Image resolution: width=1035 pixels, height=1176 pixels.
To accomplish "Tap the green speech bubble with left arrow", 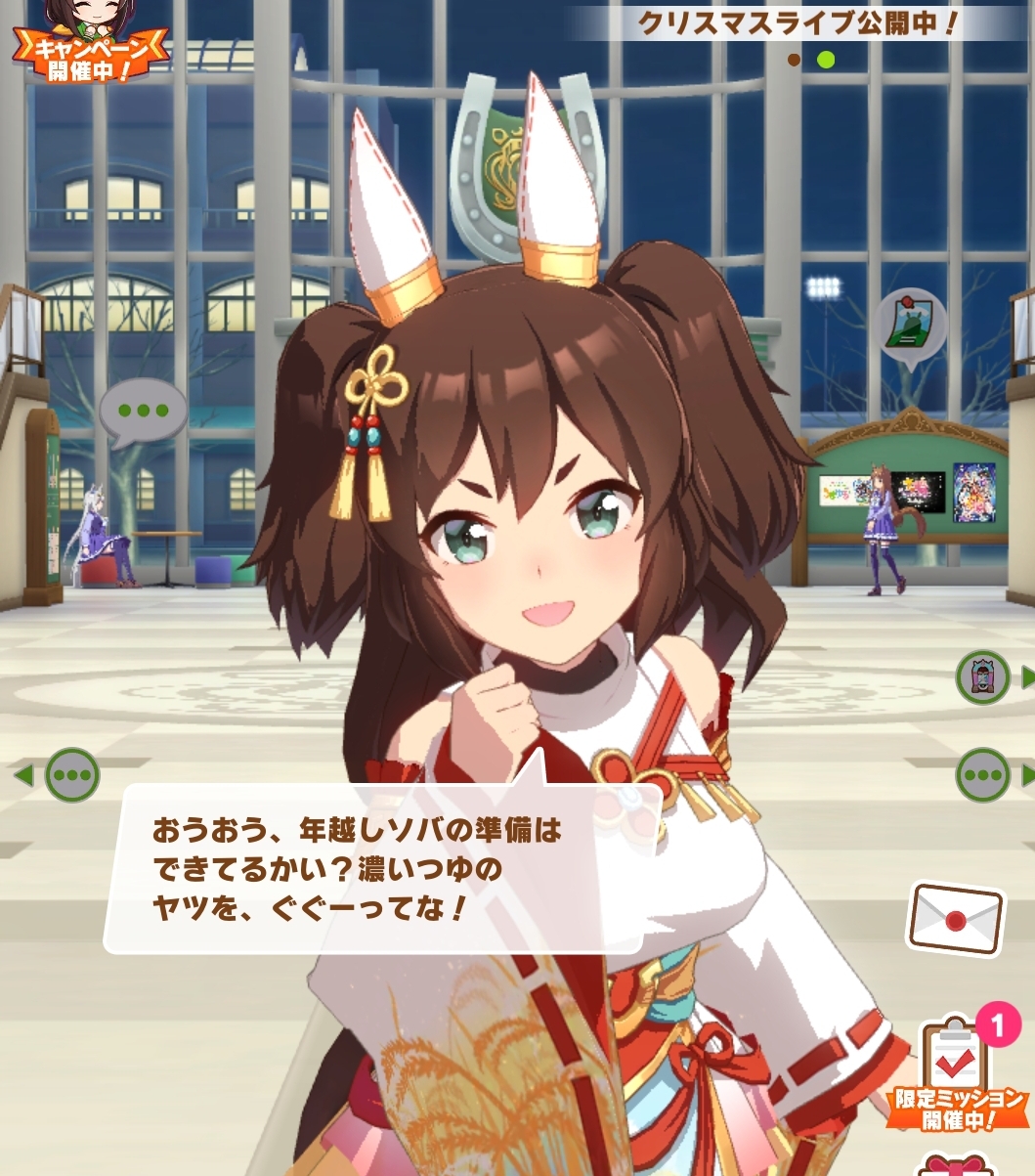I will 72,775.
